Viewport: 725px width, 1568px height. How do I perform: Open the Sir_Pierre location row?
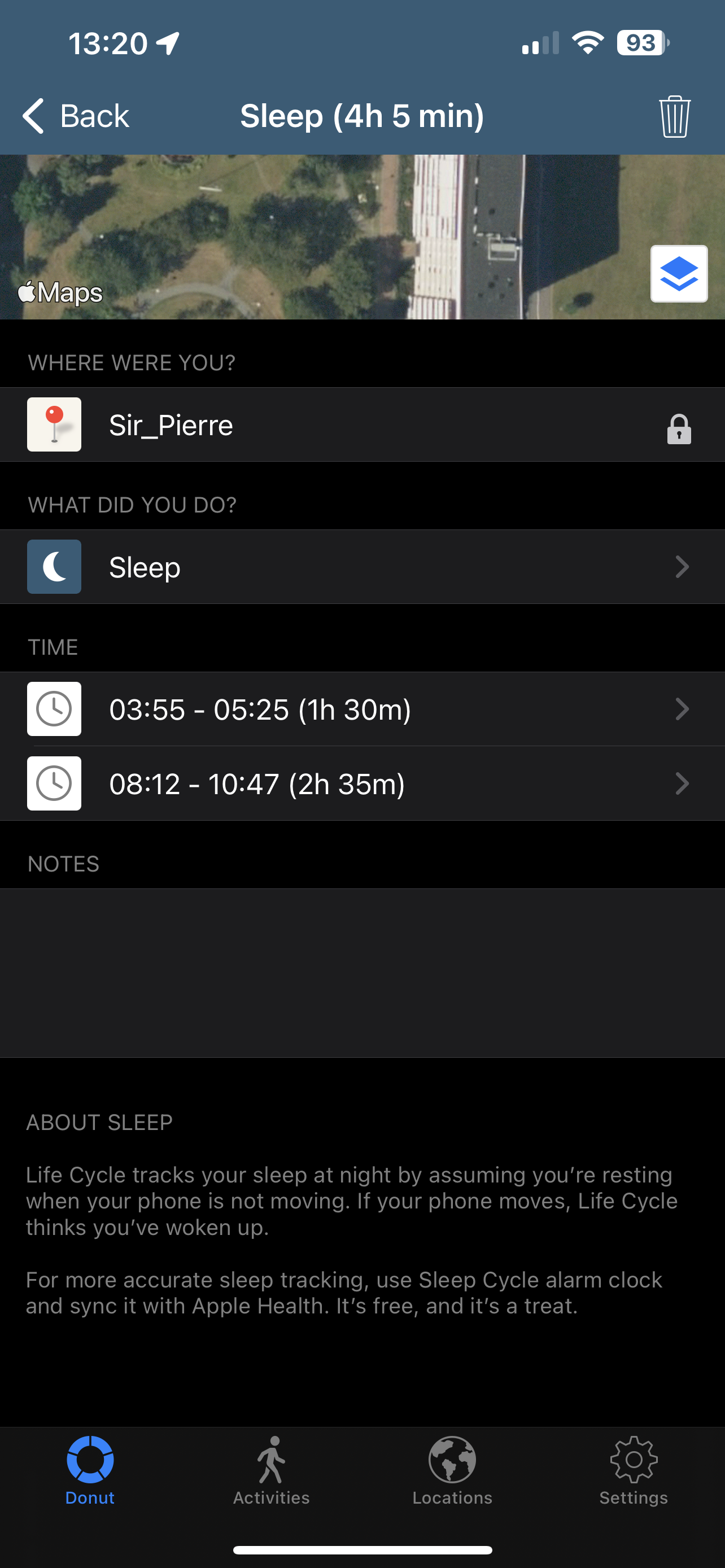(x=362, y=425)
